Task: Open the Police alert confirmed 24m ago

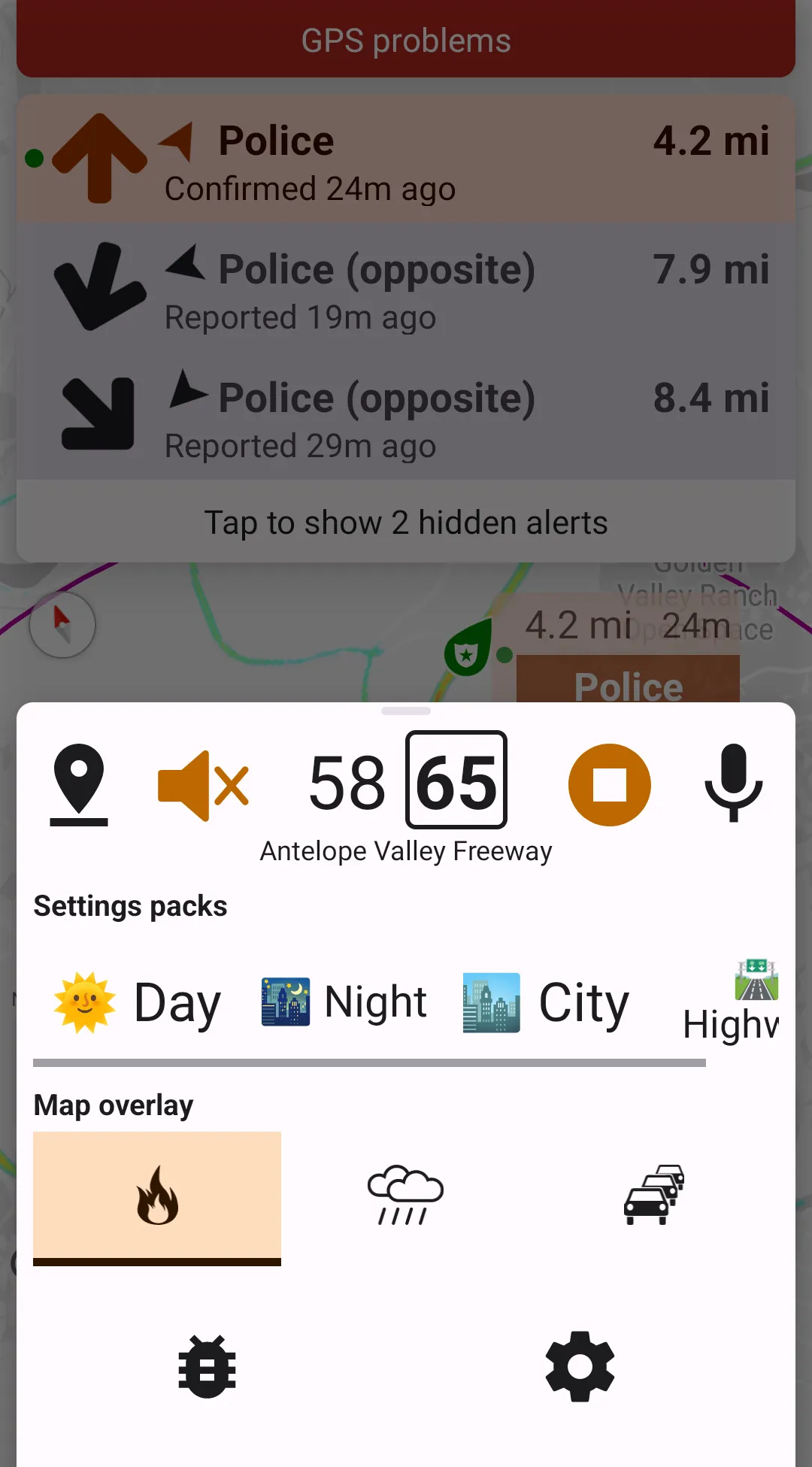Action: (x=406, y=159)
